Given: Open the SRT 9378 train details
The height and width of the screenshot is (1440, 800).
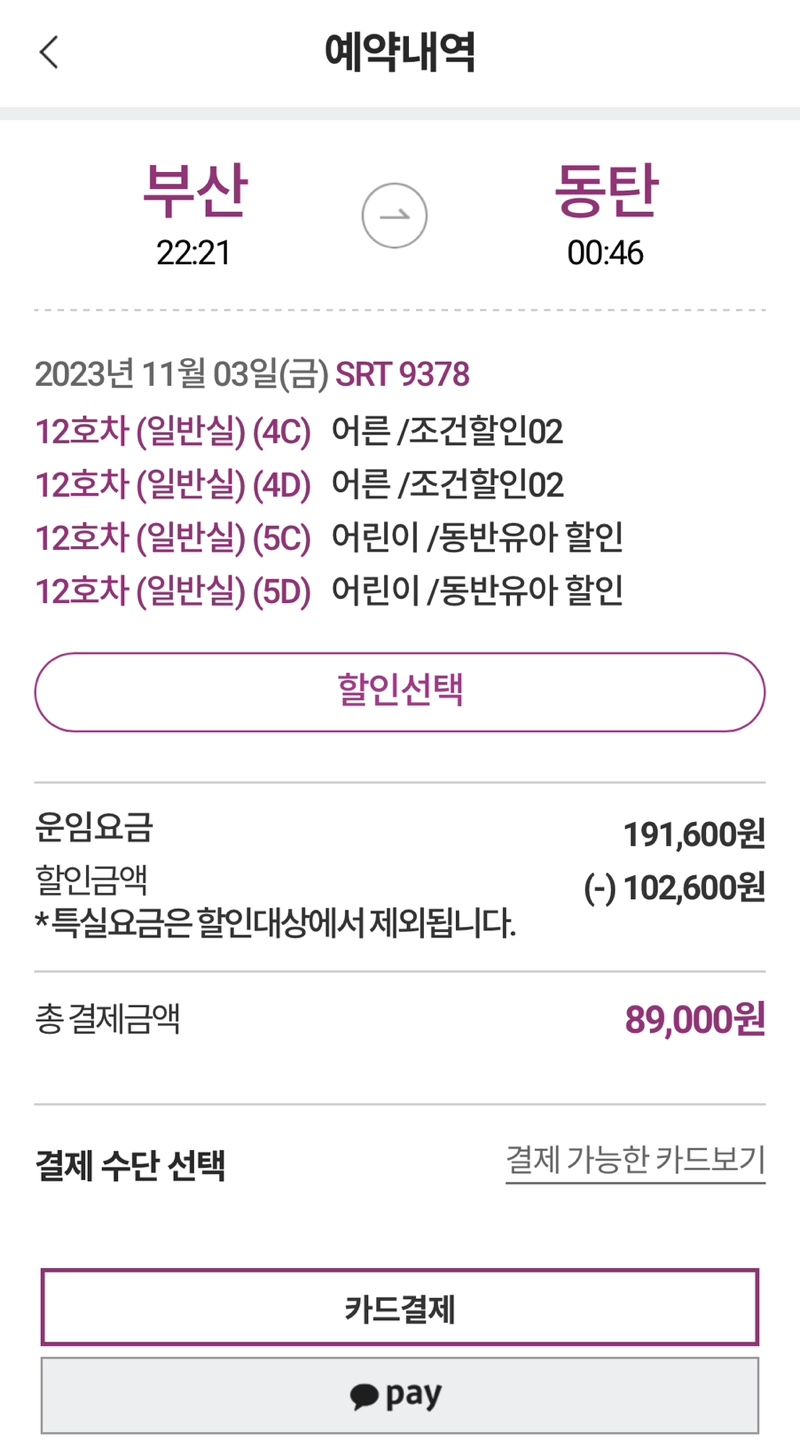Looking at the screenshot, I should click(x=404, y=371).
